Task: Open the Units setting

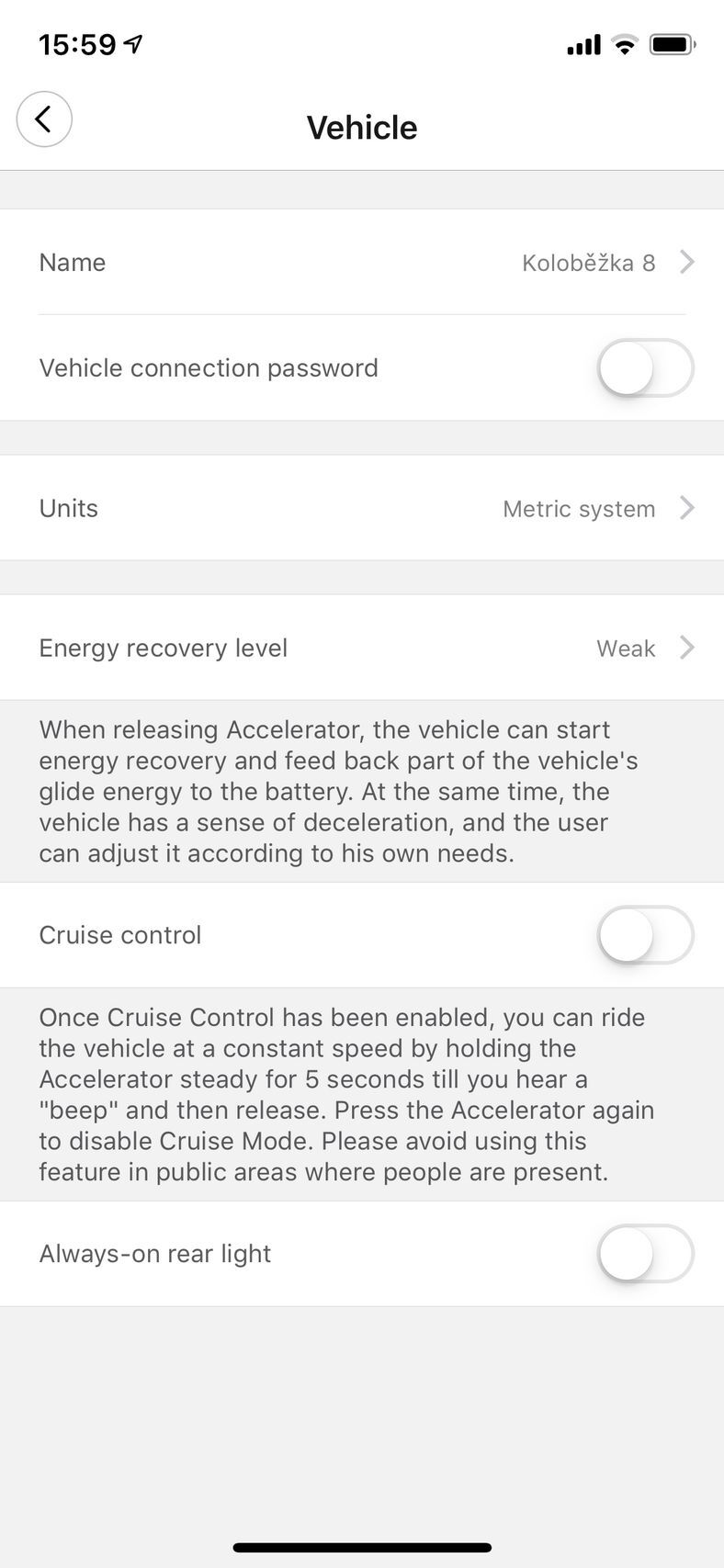Action: [362, 508]
